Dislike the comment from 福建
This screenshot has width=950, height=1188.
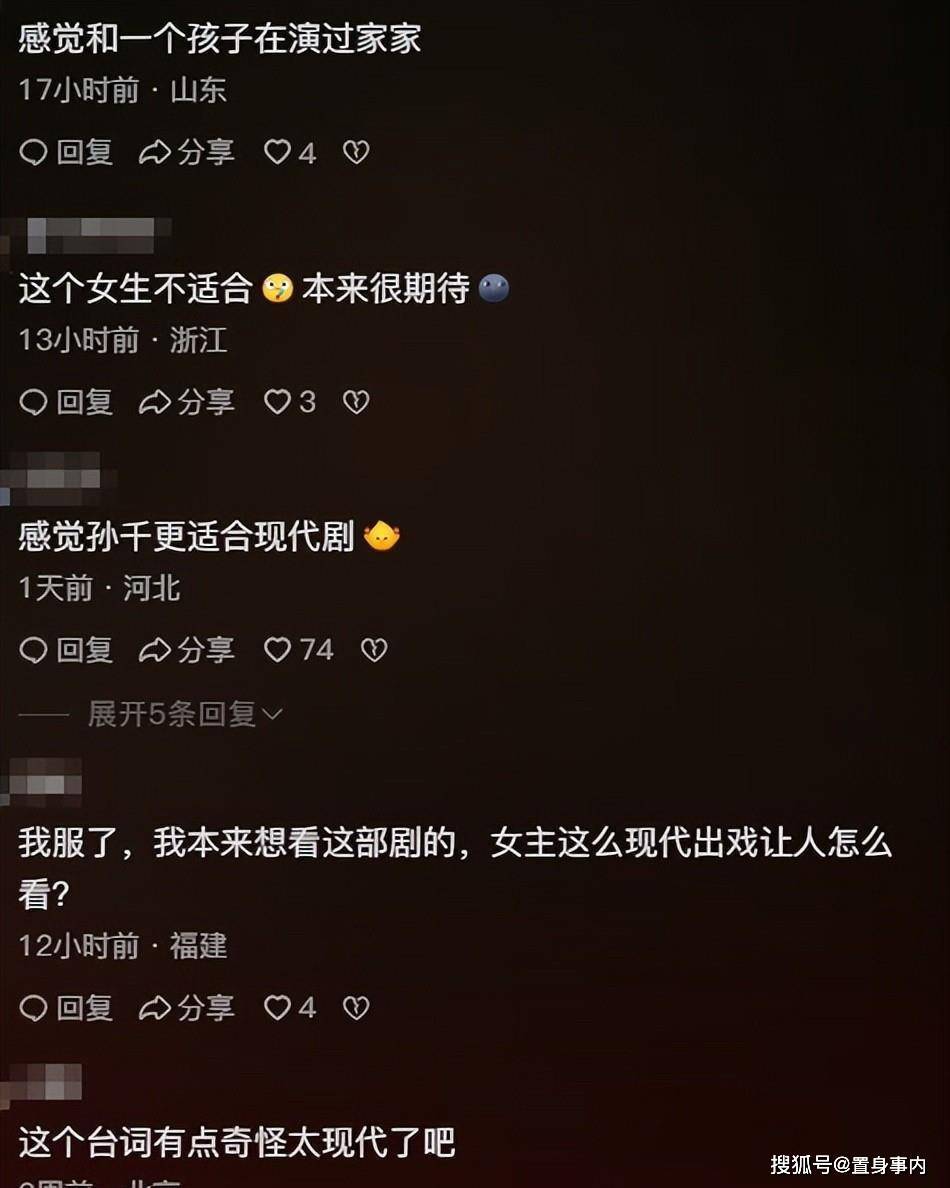pyautogui.click(x=356, y=1007)
